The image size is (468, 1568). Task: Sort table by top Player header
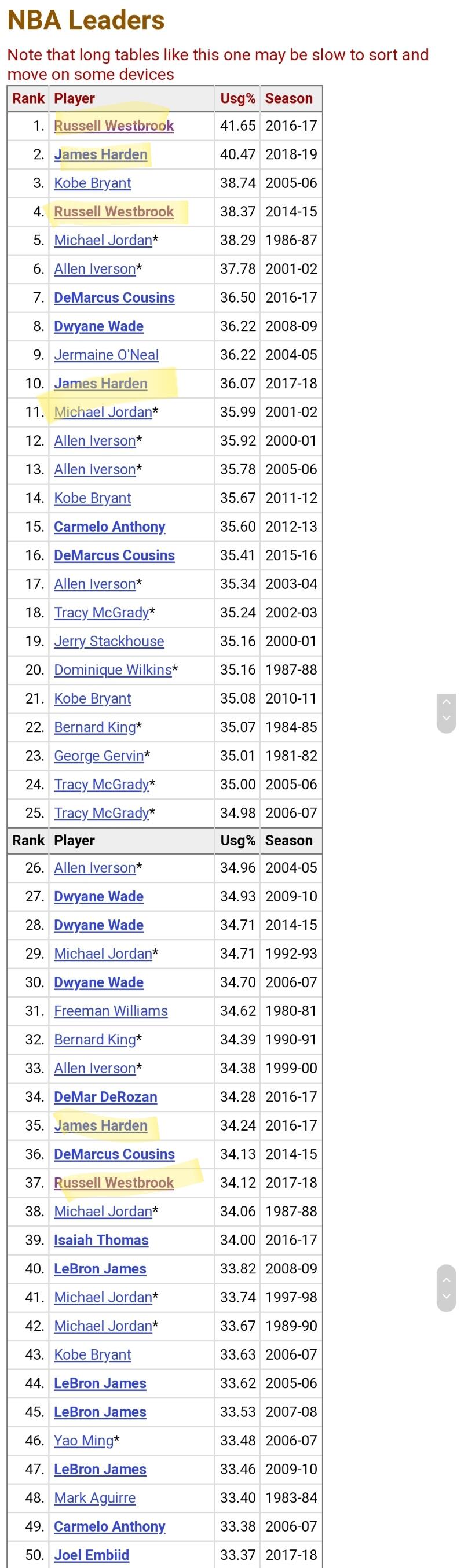(74, 98)
